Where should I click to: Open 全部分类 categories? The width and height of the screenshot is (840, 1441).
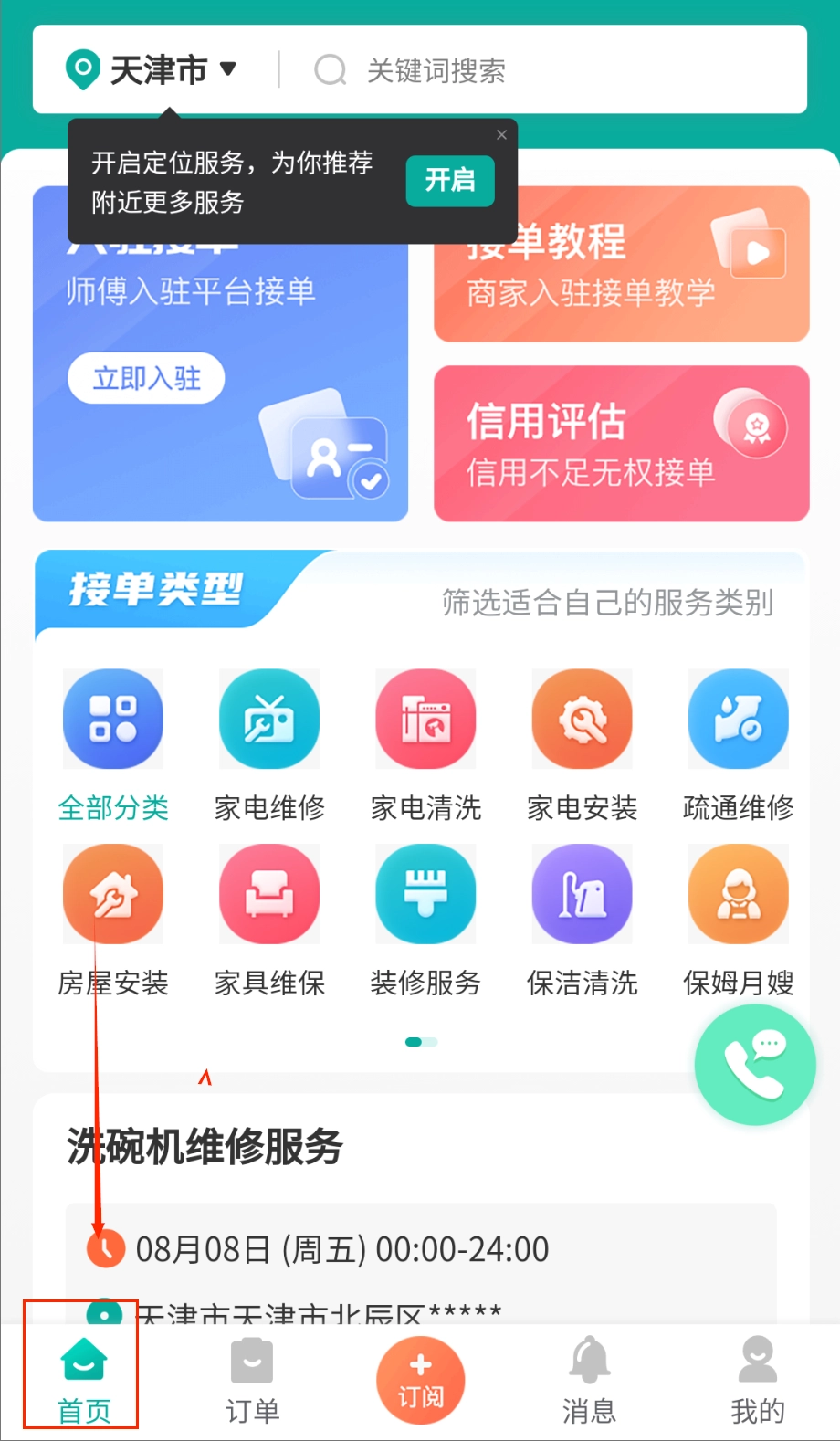coord(113,740)
